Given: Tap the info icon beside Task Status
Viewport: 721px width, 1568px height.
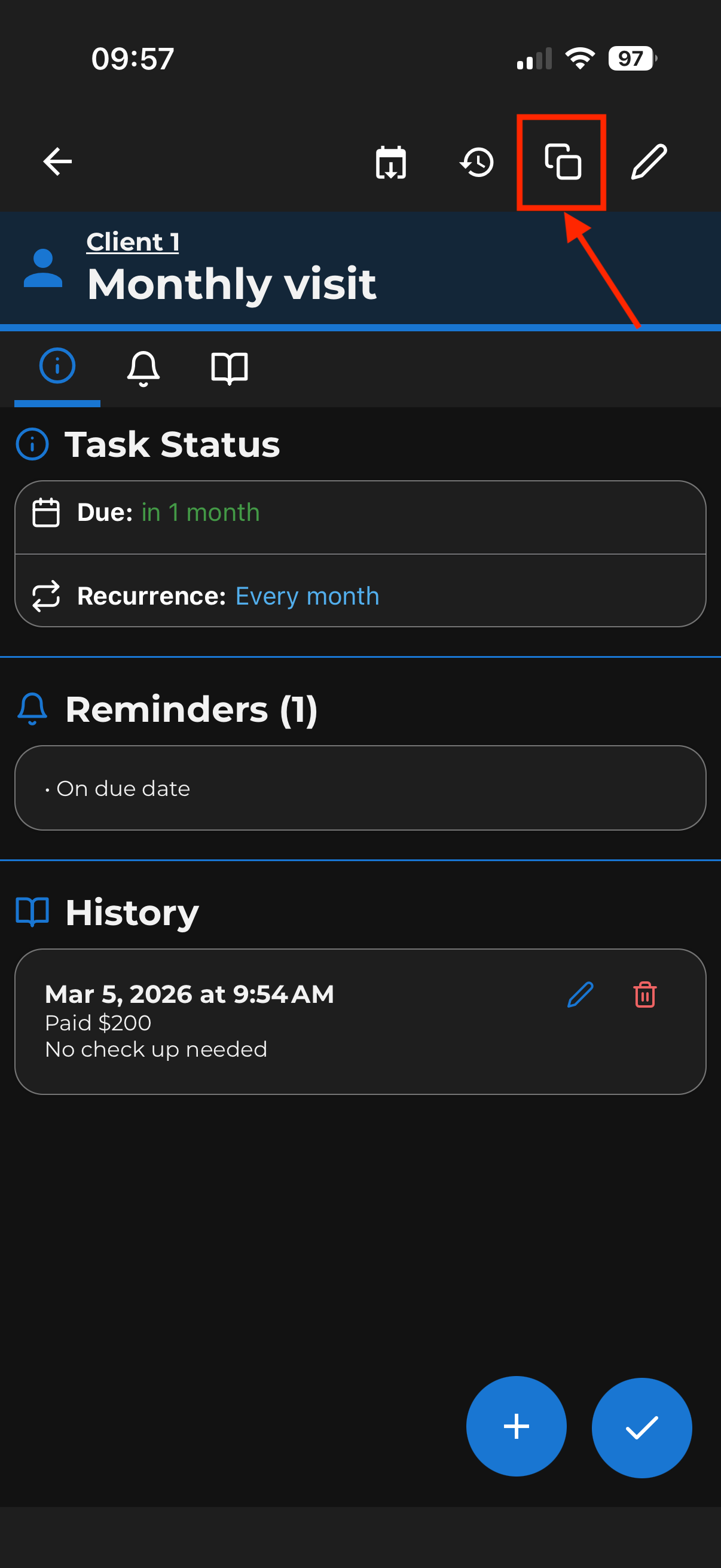Looking at the screenshot, I should 32,444.
